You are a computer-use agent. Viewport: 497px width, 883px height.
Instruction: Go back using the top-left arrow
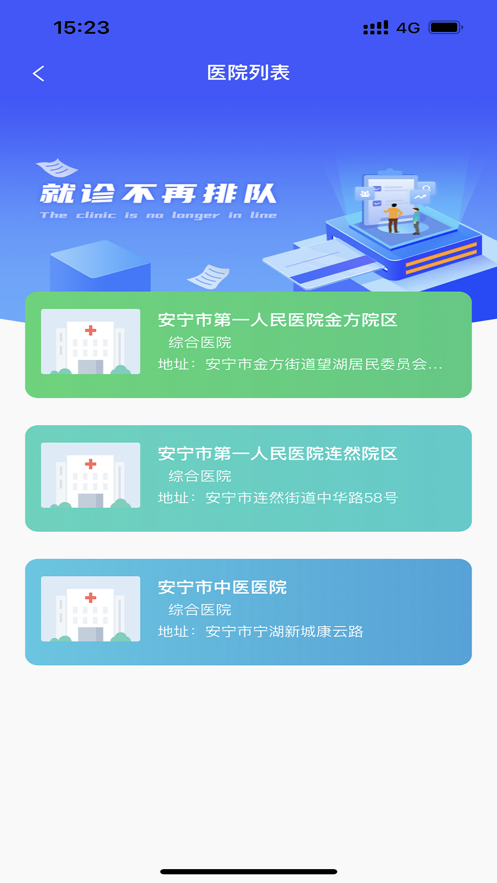38,73
